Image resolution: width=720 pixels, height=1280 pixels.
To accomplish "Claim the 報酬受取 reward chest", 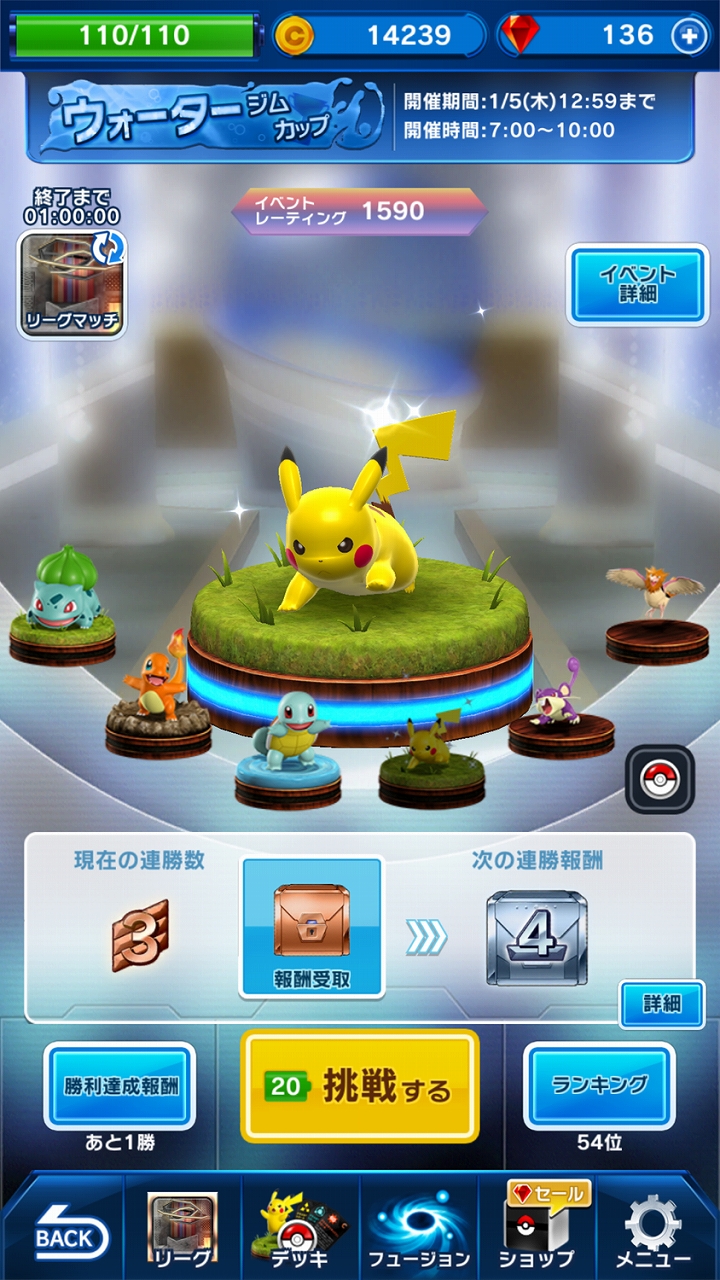I will click(x=312, y=926).
